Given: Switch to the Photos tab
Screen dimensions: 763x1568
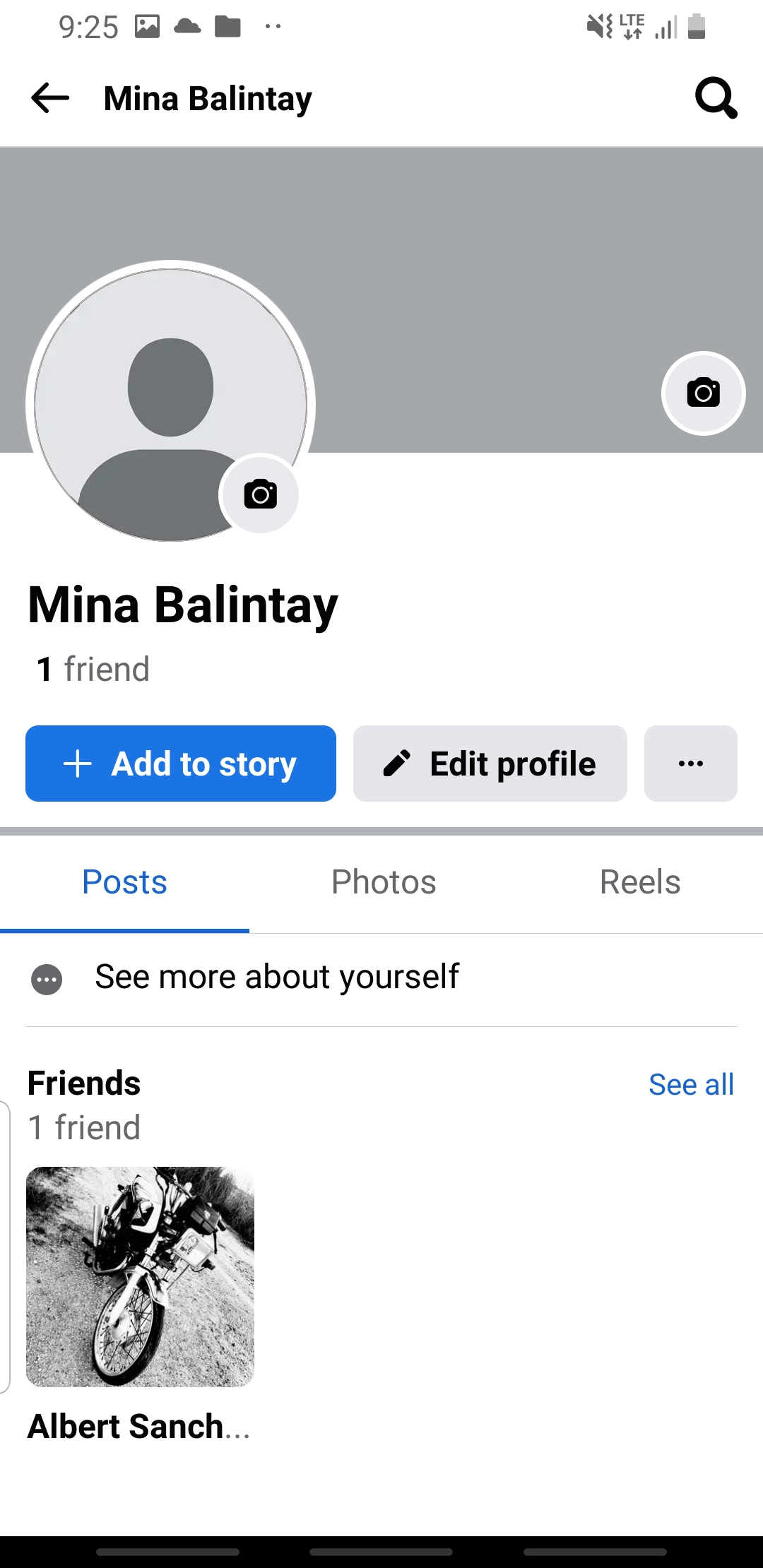Looking at the screenshot, I should (x=384, y=882).
